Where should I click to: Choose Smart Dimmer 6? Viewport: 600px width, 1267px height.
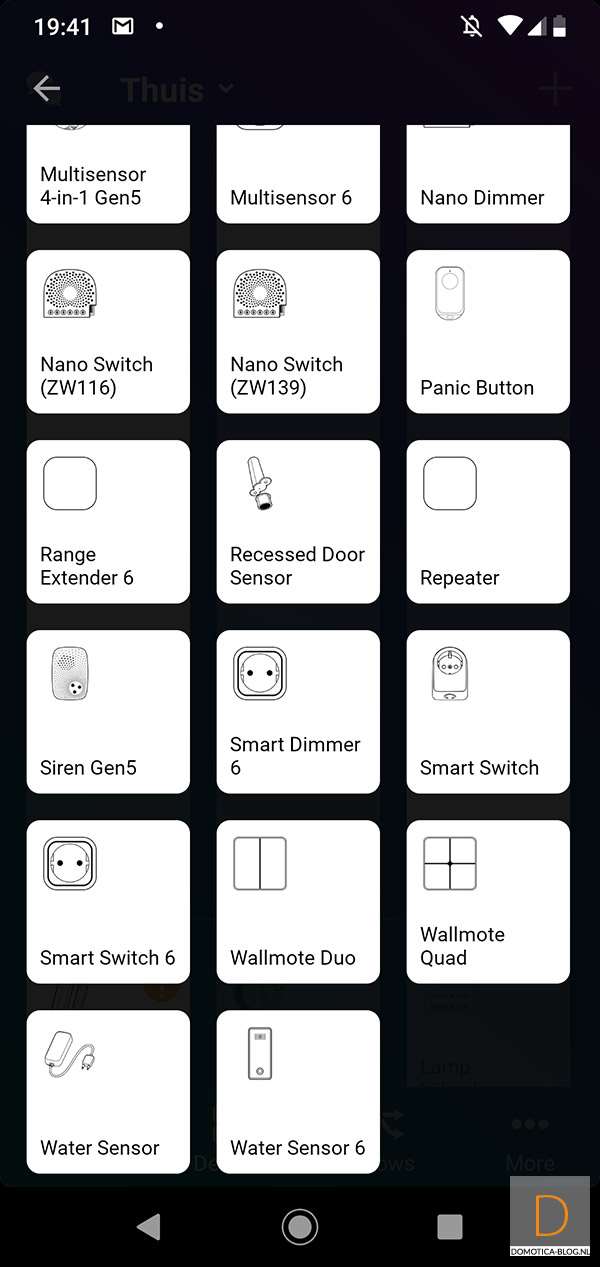pos(298,711)
